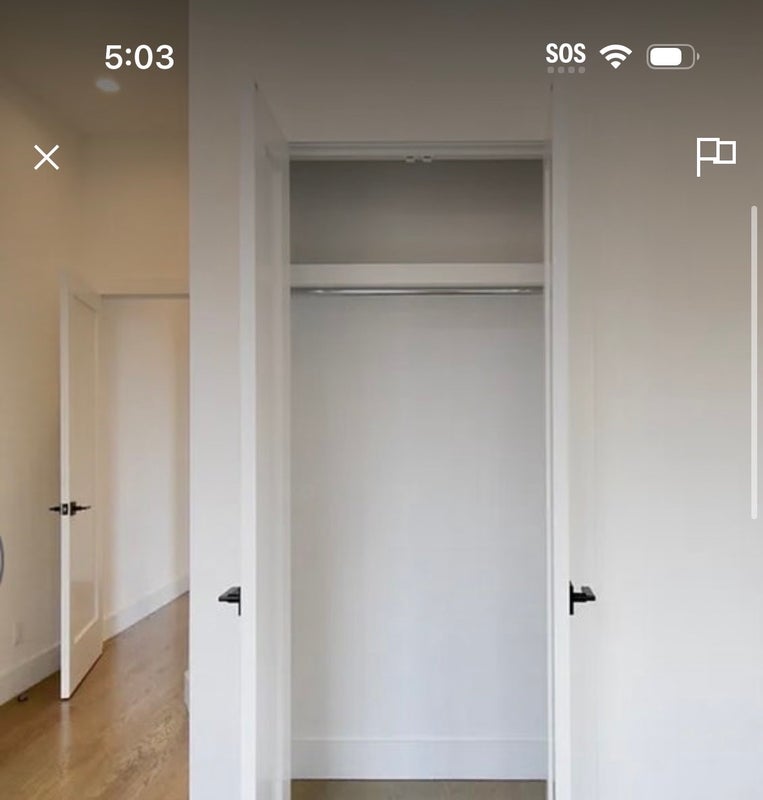
Task: Flag this listing photo
Action: (715, 156)
